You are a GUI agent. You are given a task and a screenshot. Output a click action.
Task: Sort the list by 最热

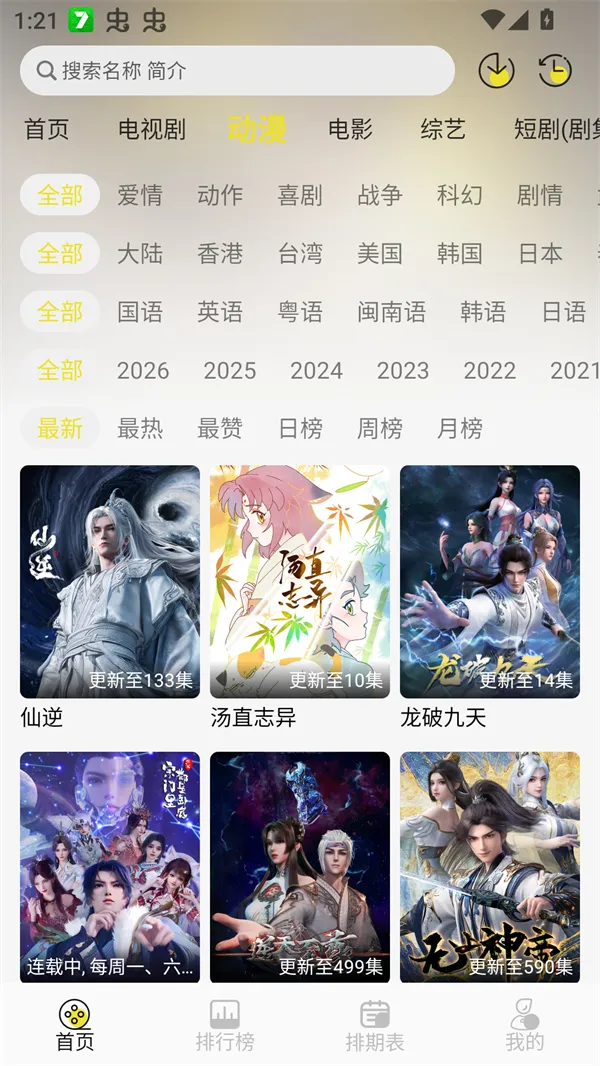coord(140,428)
